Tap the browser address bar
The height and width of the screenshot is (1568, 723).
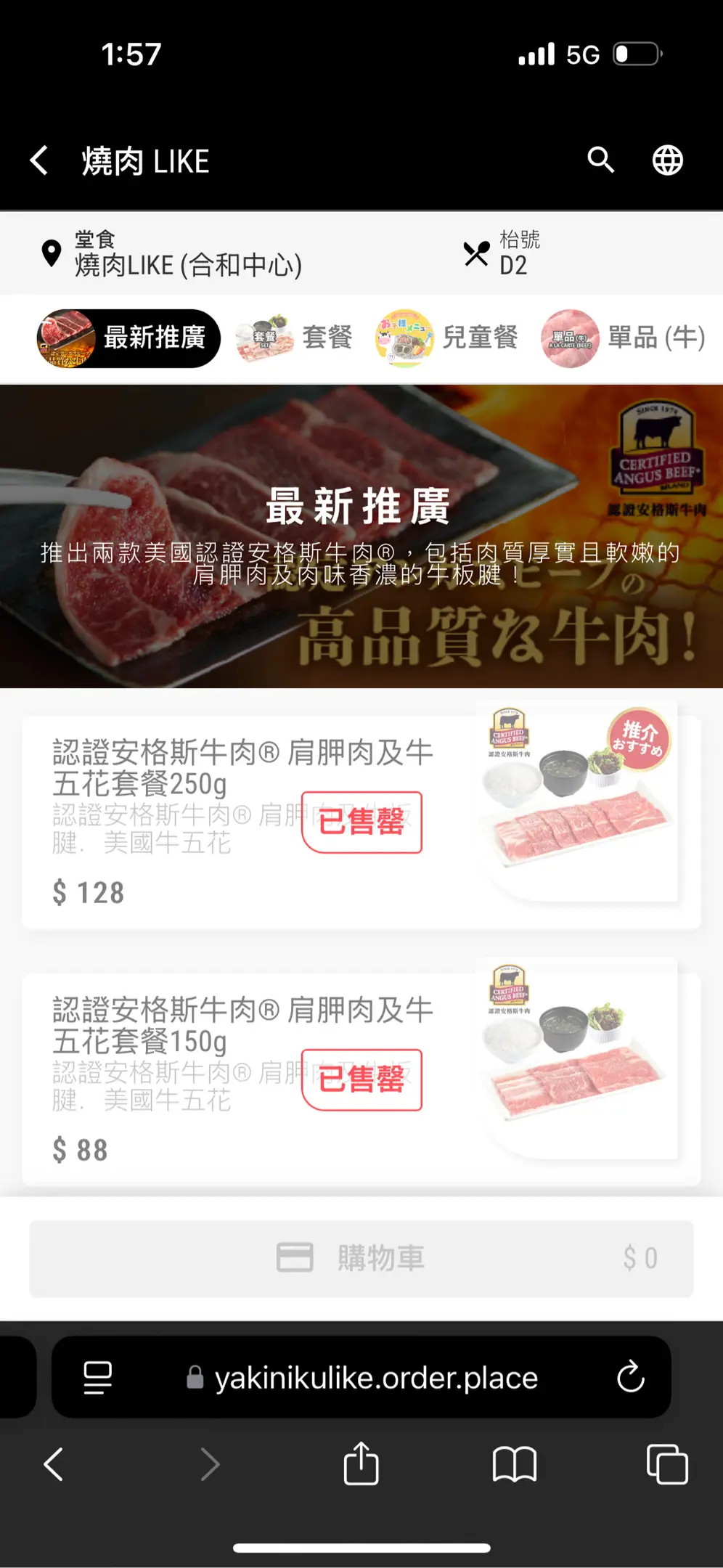(375, 1378)
